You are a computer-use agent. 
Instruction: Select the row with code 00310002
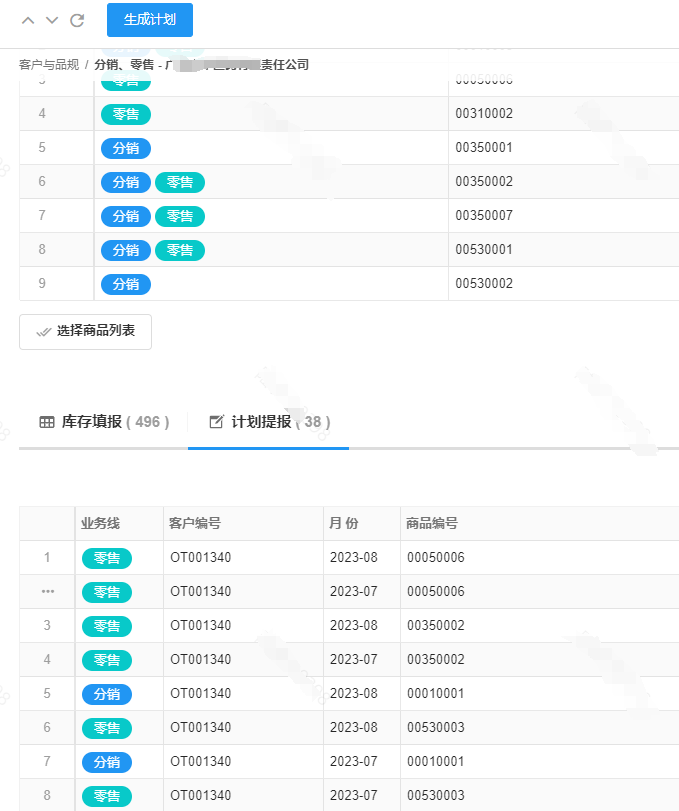pyautogui.click(x=484, y=114)
